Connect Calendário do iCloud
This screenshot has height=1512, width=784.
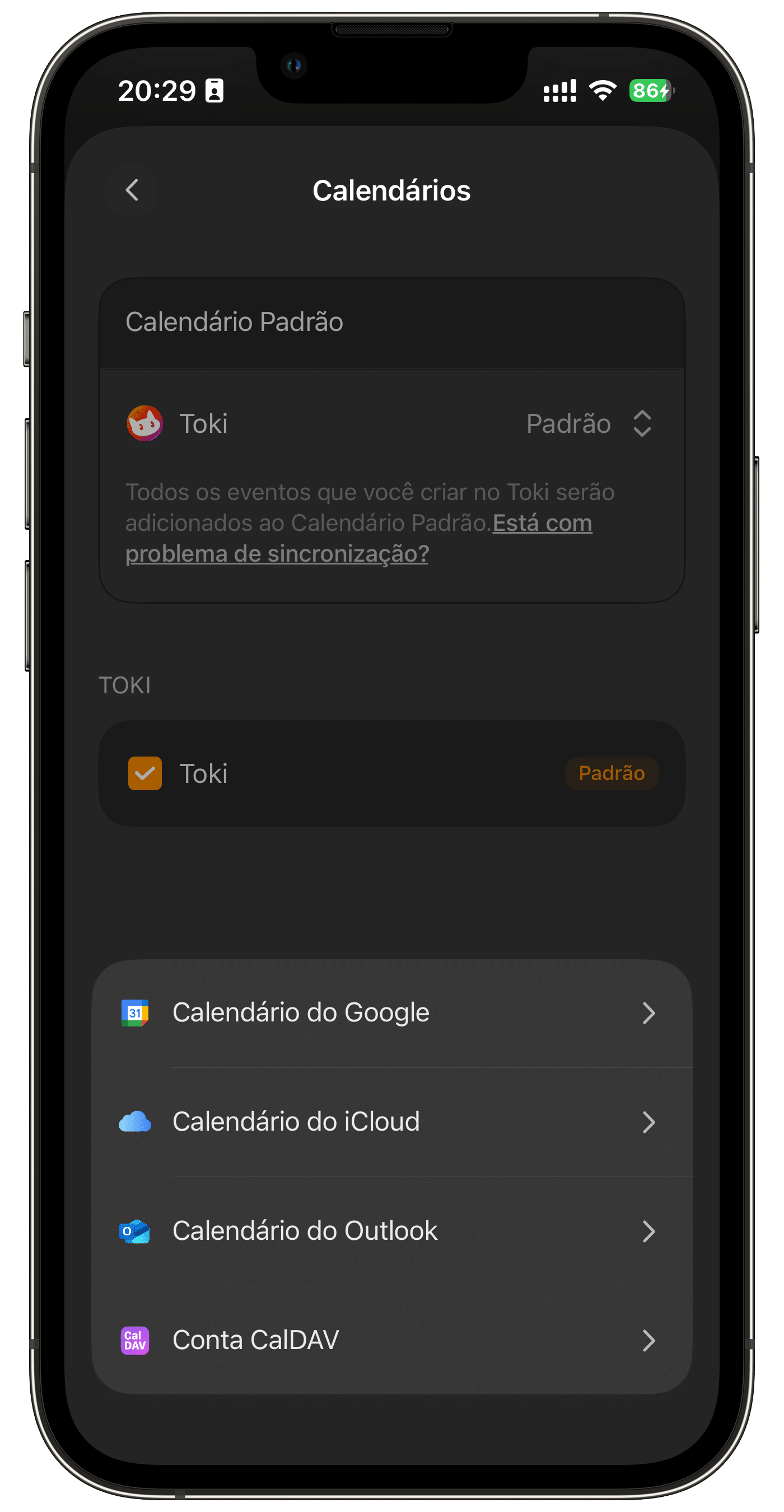tap(391, 1122)
